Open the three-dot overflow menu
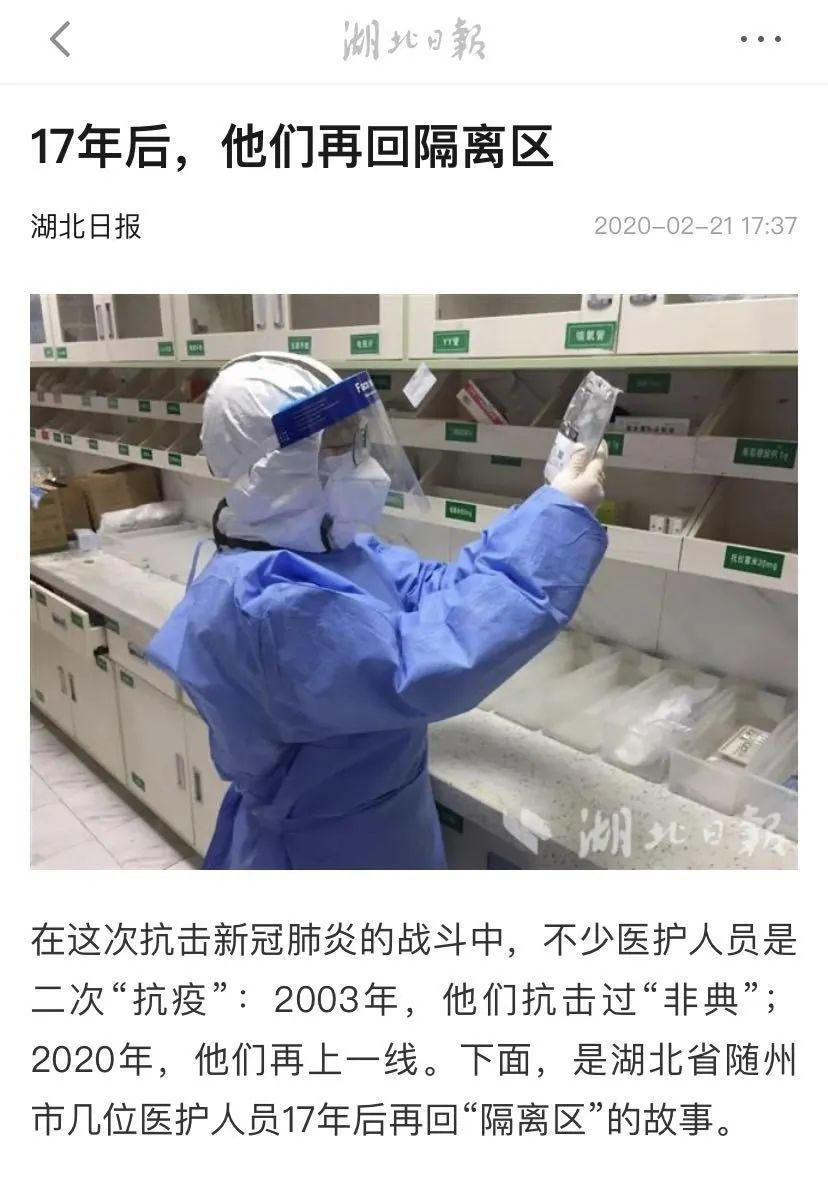 pyautogui.click(x=760, y=40)
